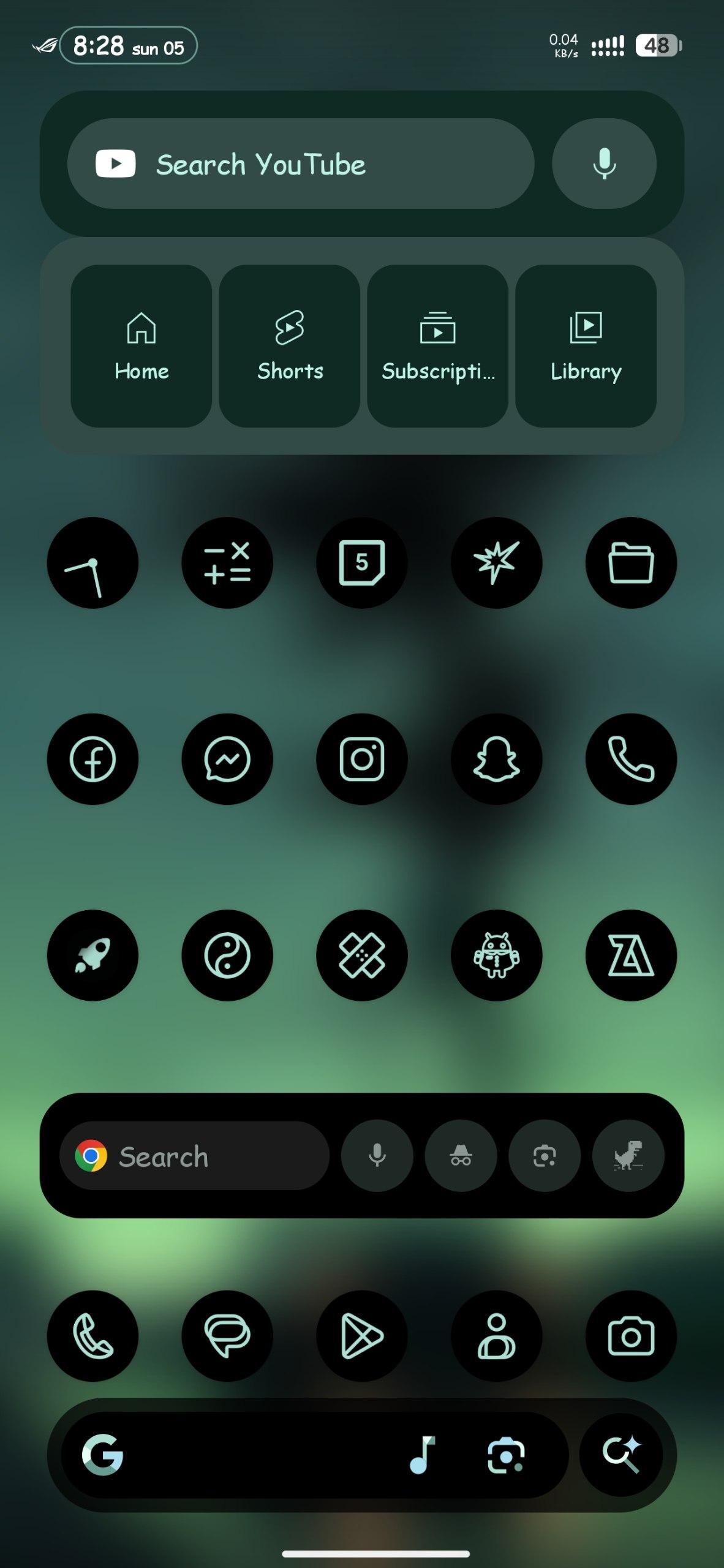Open the Calculator app
The image size is (724, 1568).
pyautogui.click(x=227, y=563)
